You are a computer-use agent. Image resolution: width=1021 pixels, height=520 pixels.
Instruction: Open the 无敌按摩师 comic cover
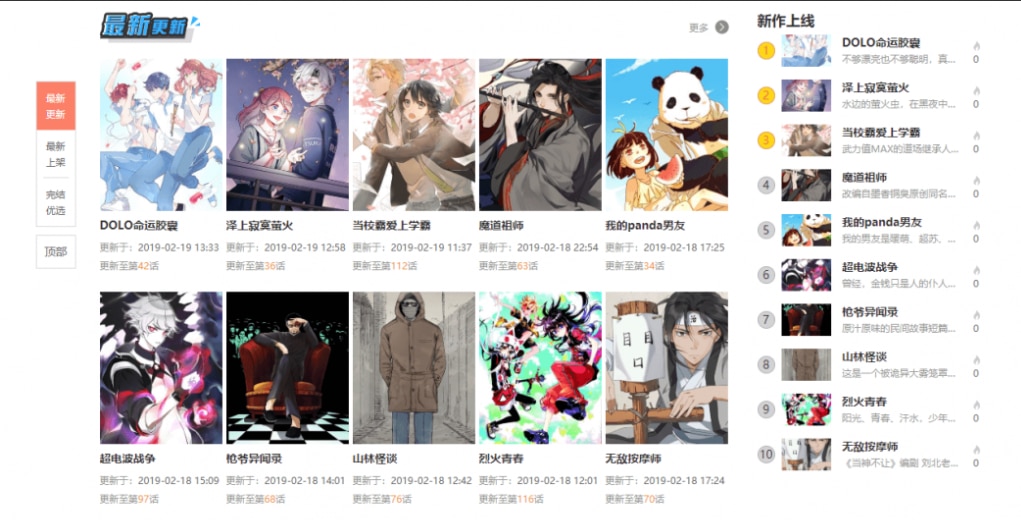pos(666,368)
